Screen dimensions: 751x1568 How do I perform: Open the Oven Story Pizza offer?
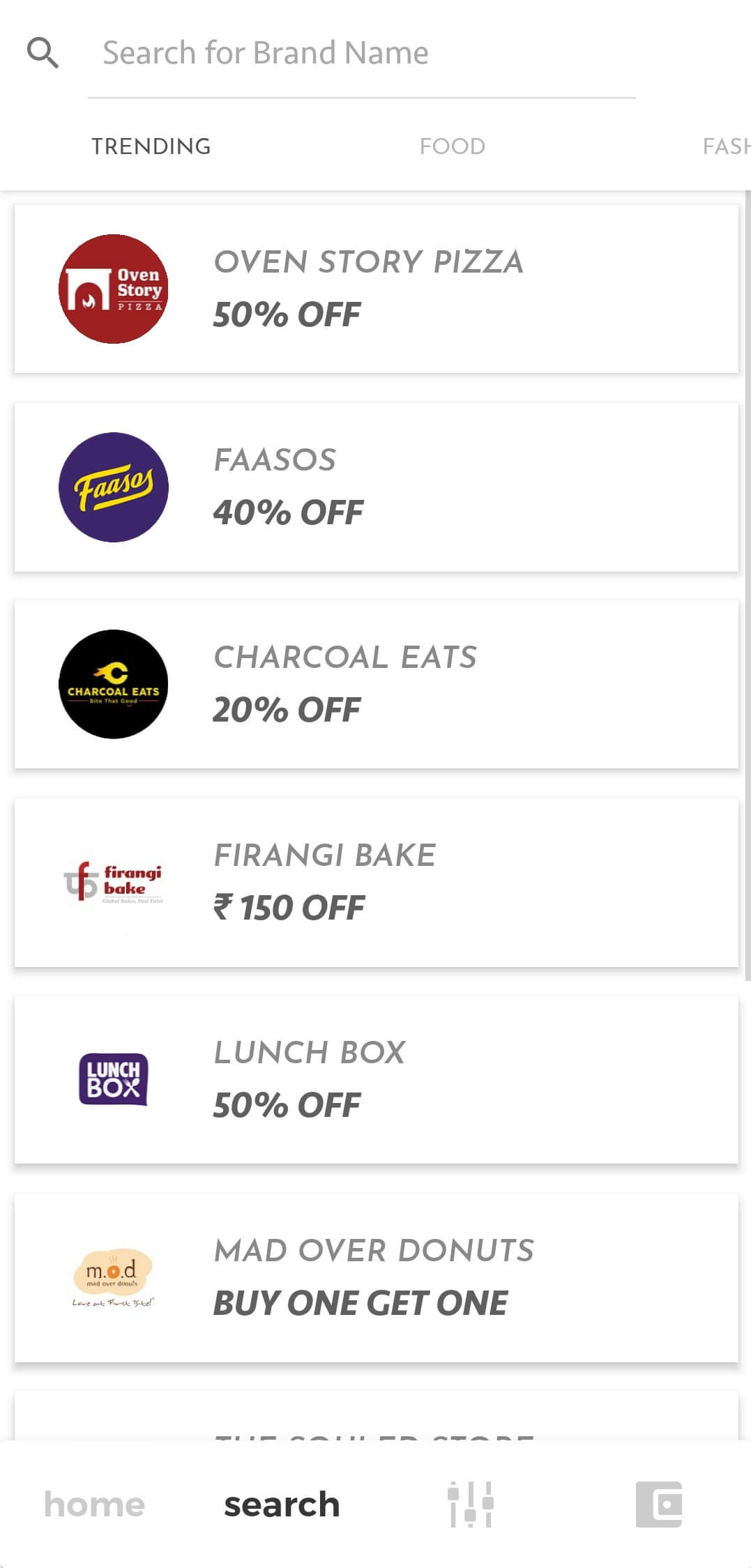pos(377,289)
